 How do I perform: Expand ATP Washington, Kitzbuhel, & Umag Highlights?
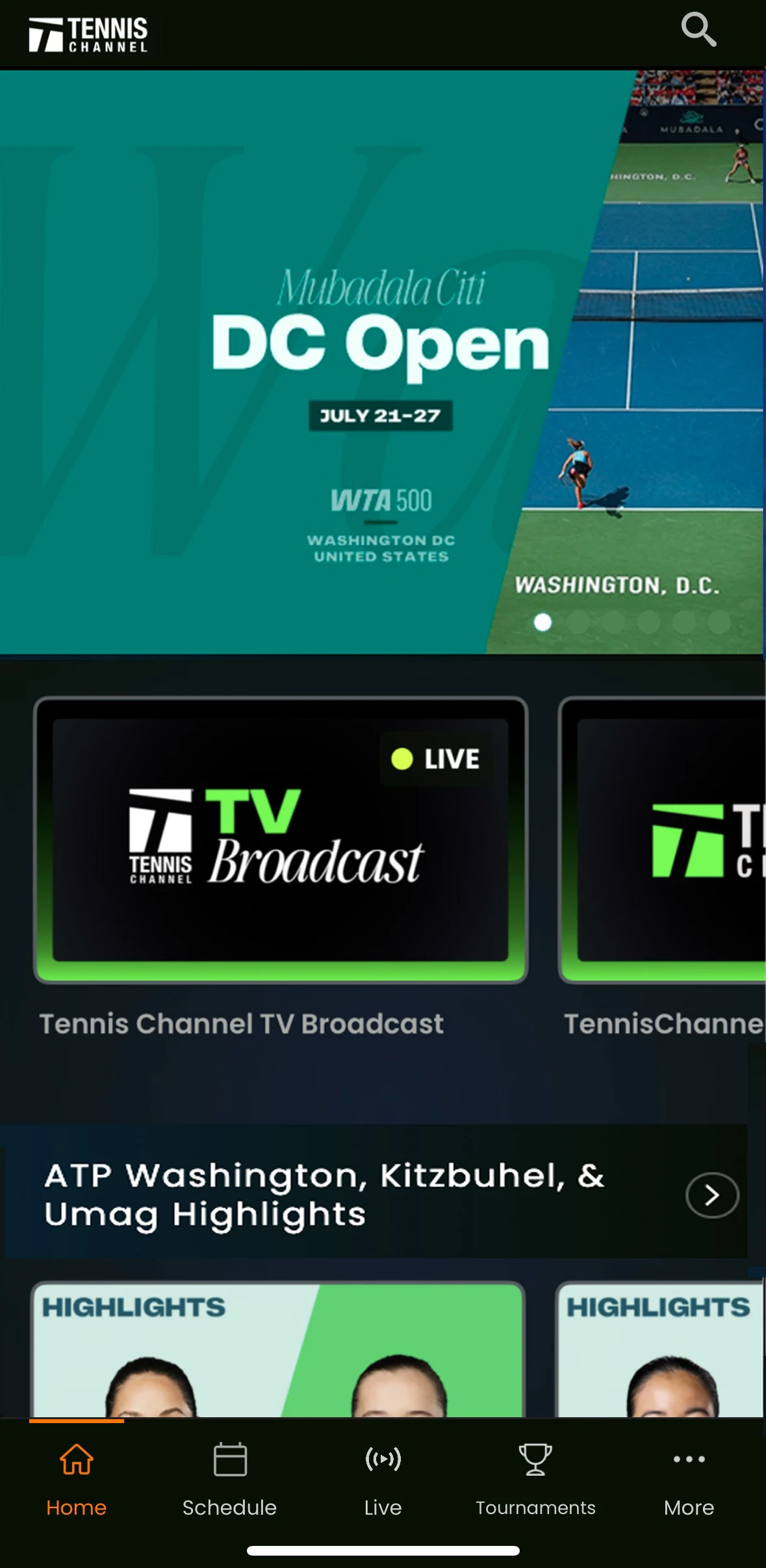pyautogui.click(x=712, y=1194)
